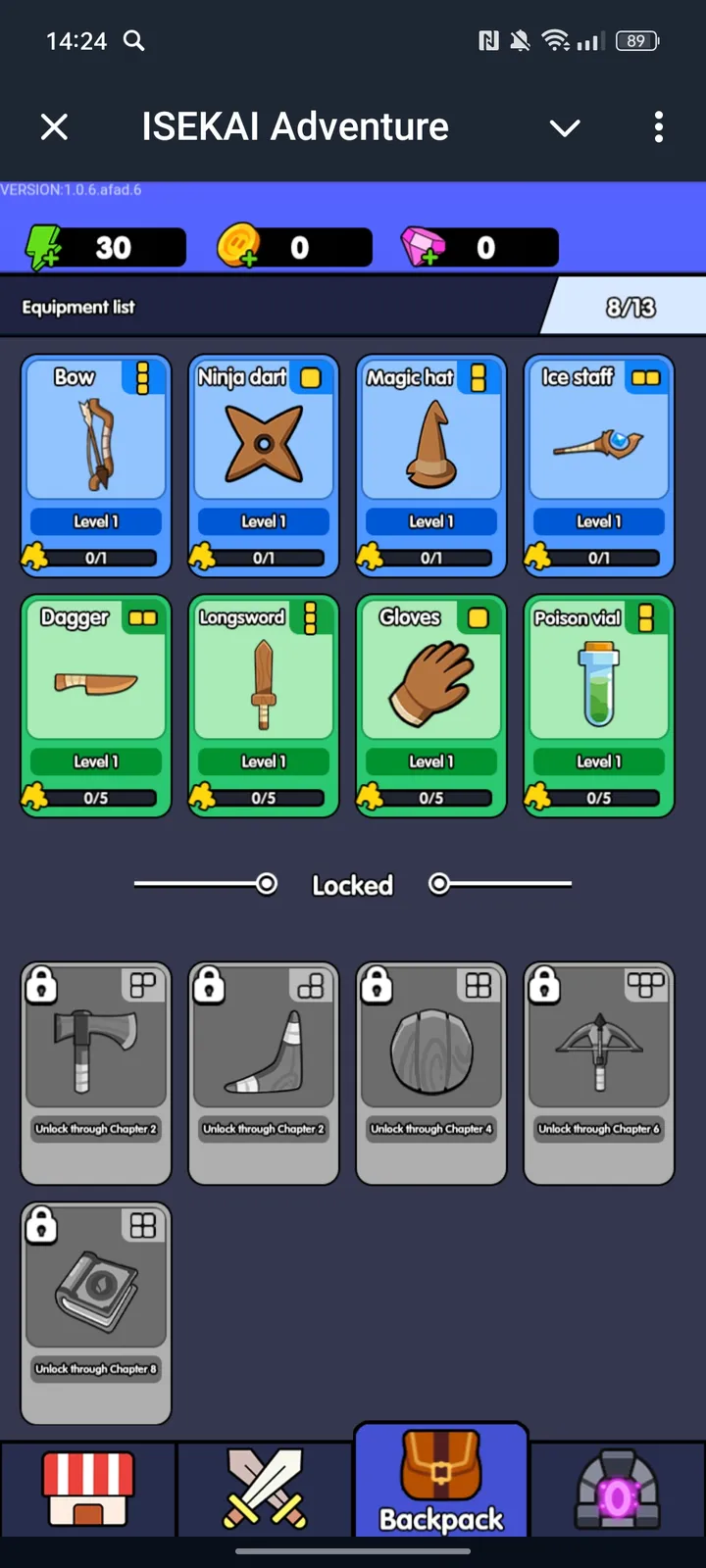View the Magic hat equipment details
This screenshot has width=706, height=1568.
pyautogui.click(x=431, y=465)
